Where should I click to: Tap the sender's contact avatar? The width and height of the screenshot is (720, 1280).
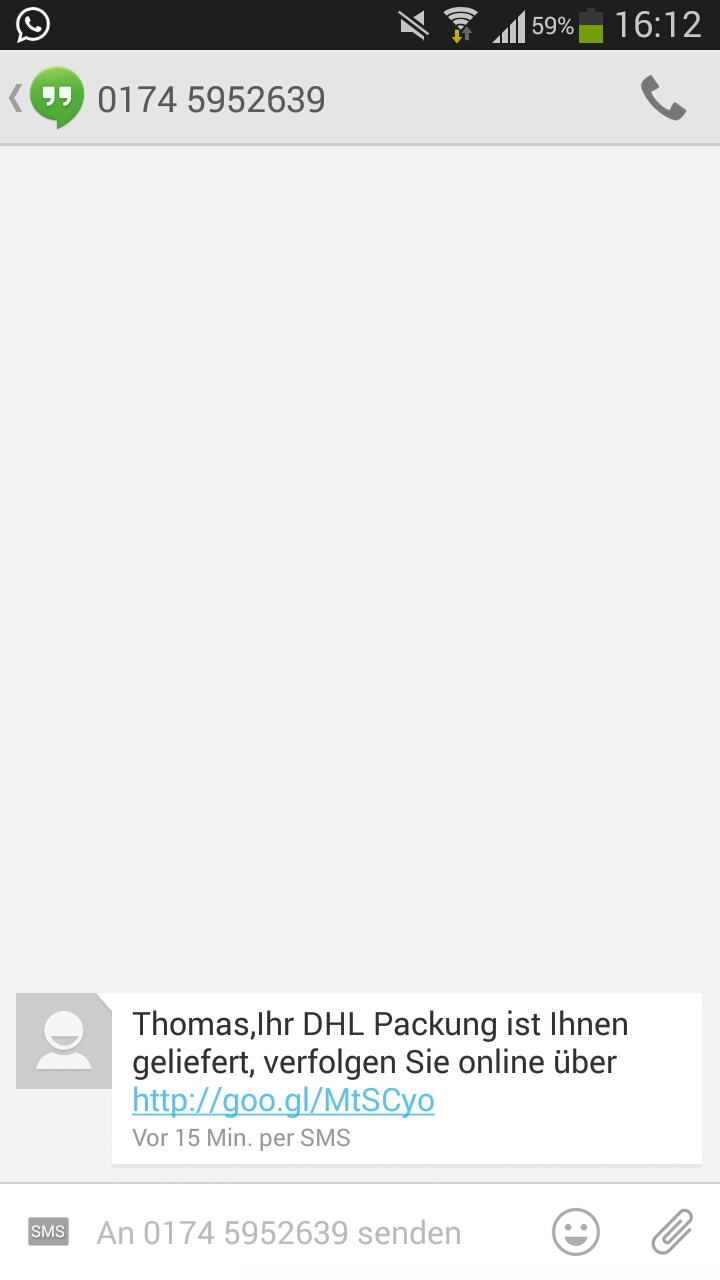[64, 1041]
